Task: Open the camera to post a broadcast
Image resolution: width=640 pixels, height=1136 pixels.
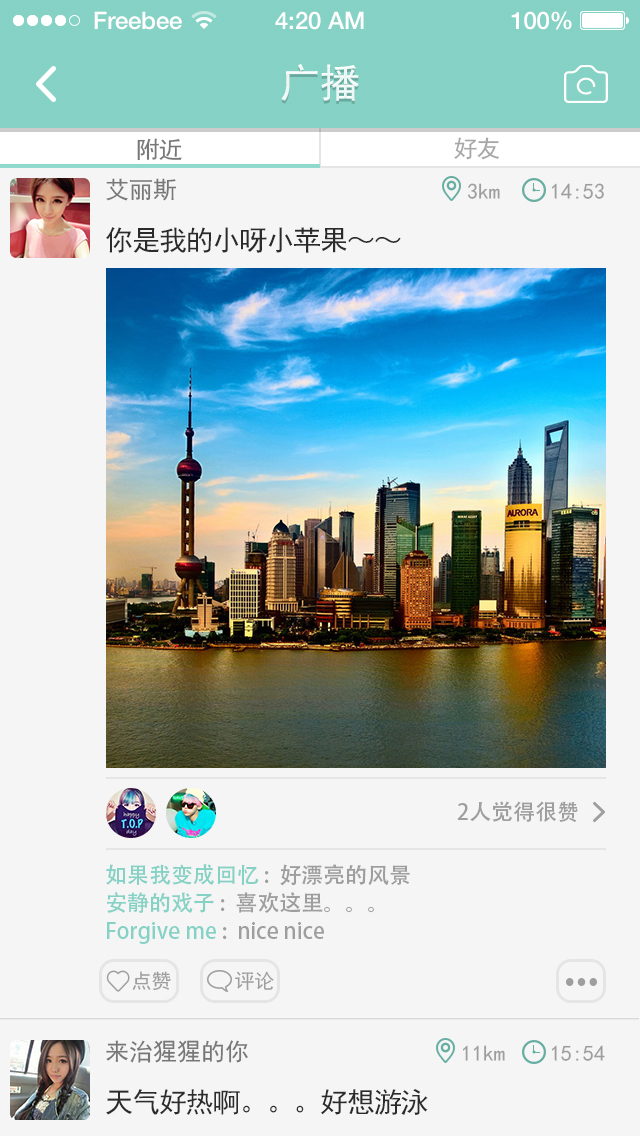Action: coord(586,84)
